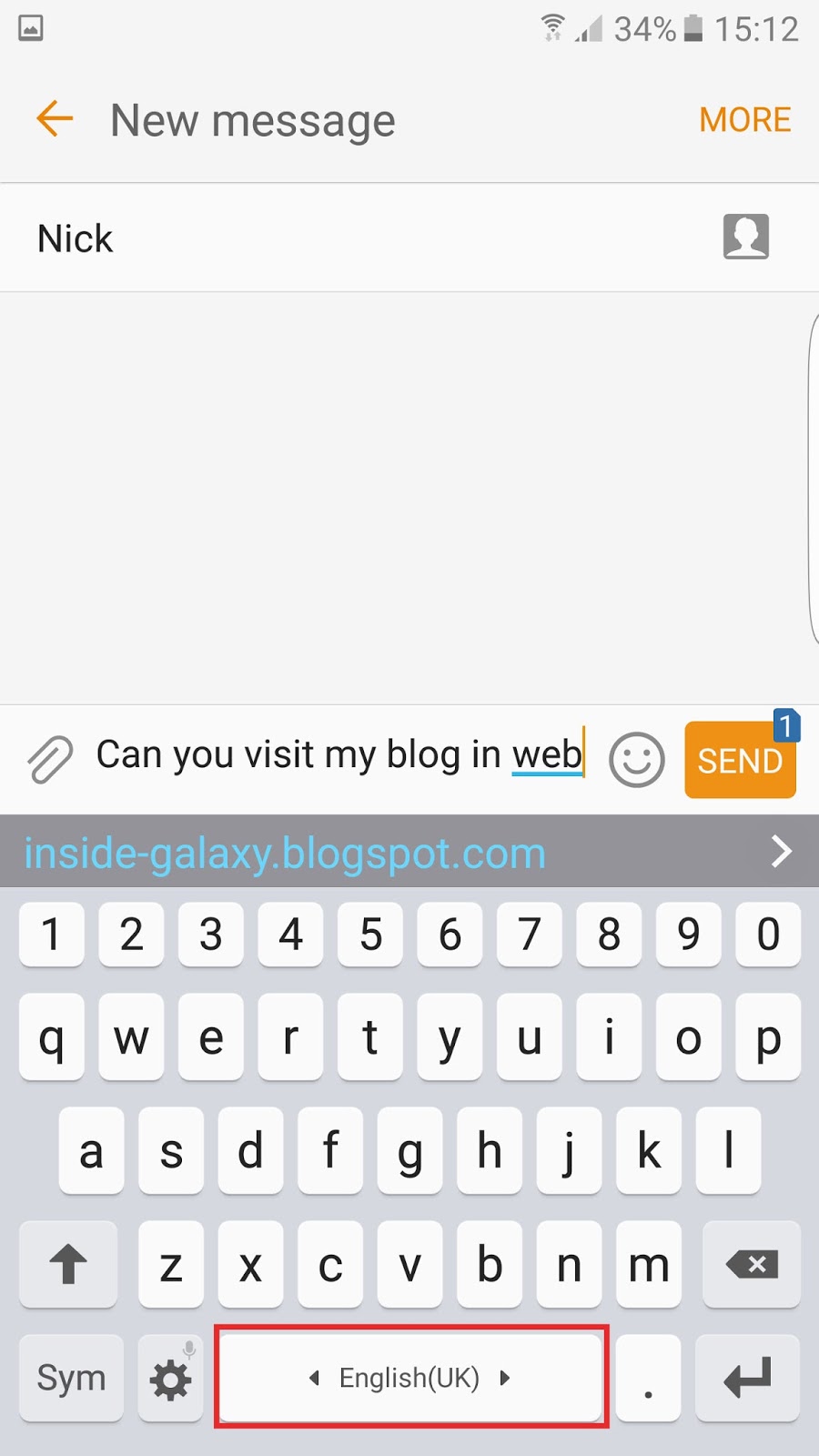This screenshot has width=819, height=1456.
Task: Open keyboard settings gear key
Action: point(171,1378)
